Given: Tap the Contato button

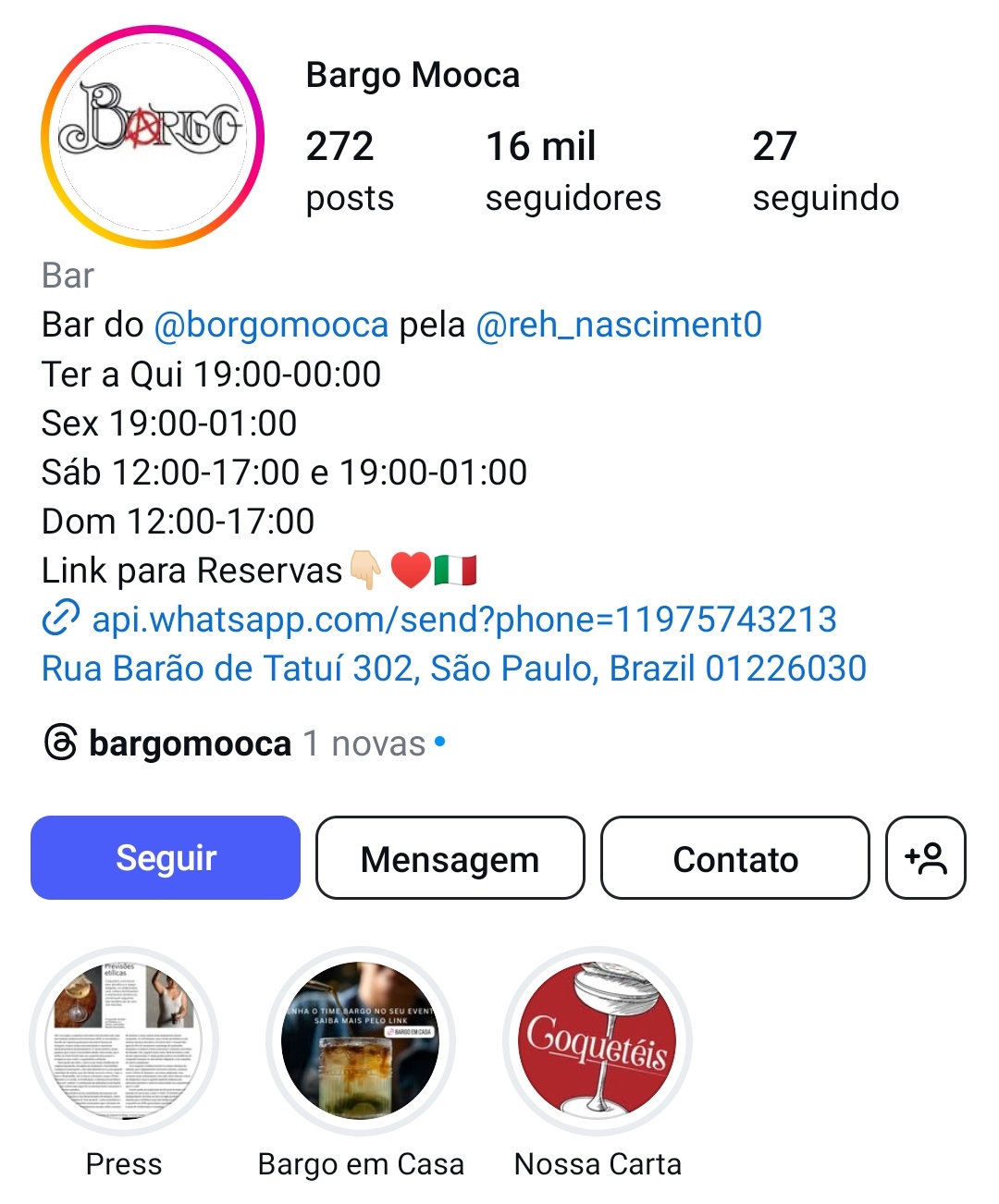Looking at the screenshot, I should point(735,858).
